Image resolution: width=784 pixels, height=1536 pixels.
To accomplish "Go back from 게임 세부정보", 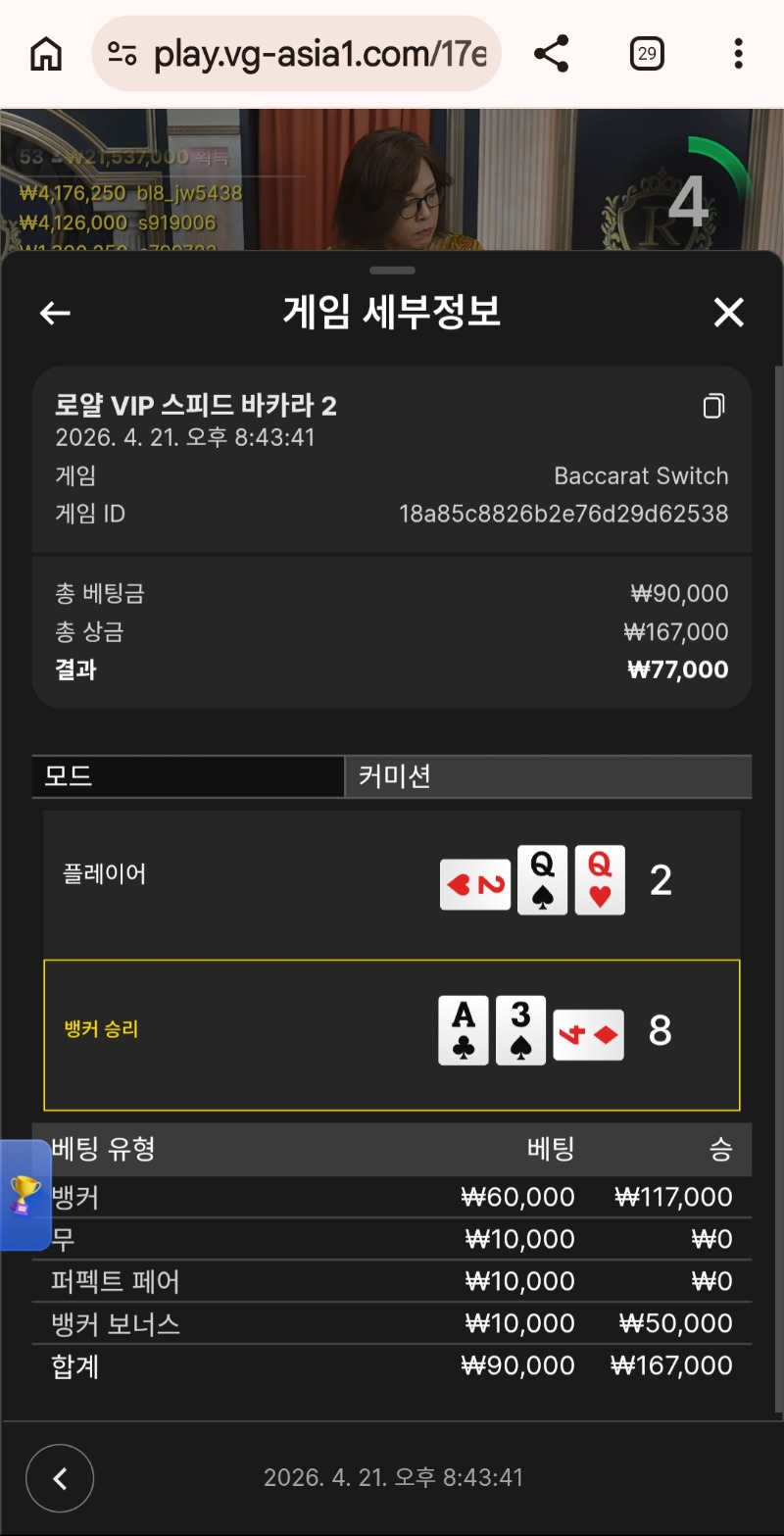I will point(55,313).
